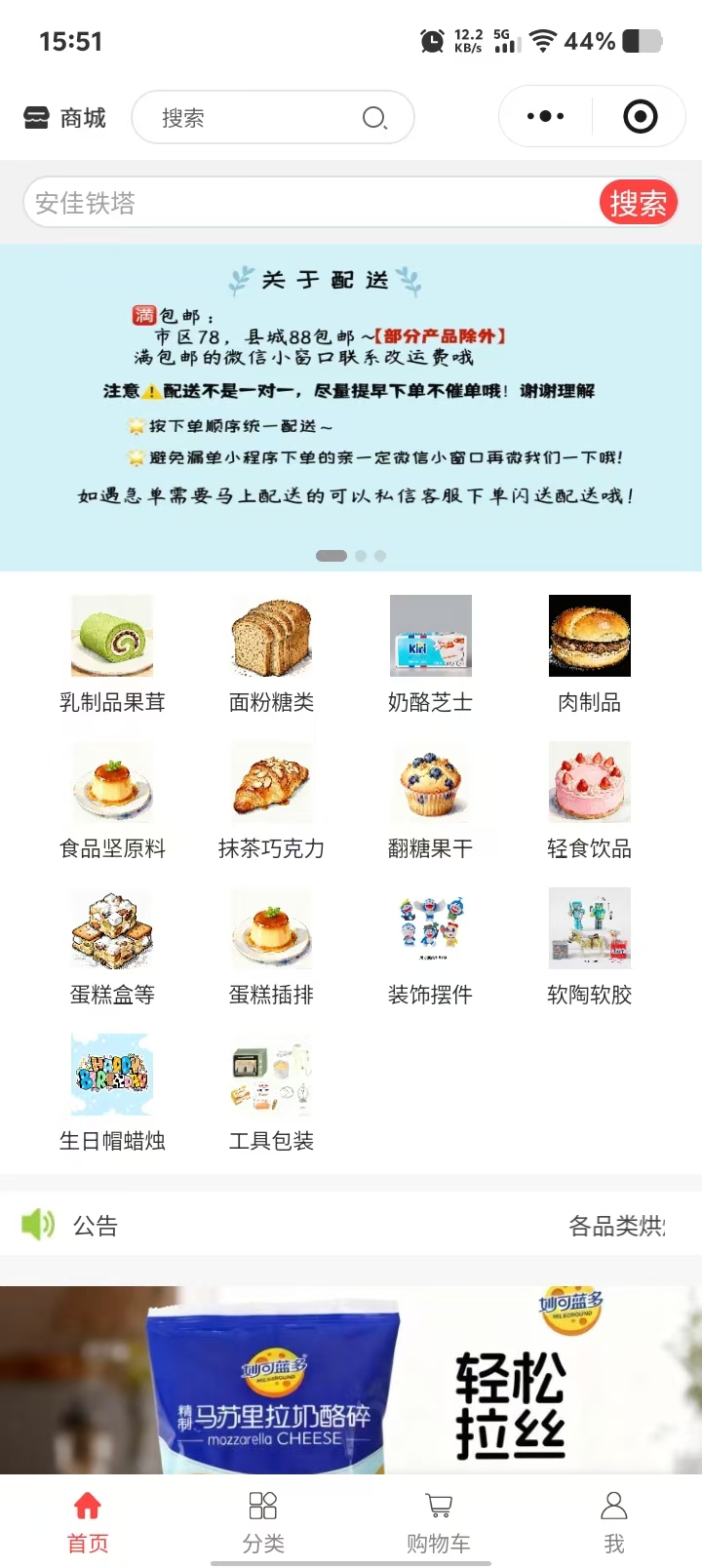Open the 乳制品果茸 category
The width and height of the screenshot is (702, 1568).
coord(112,653)
